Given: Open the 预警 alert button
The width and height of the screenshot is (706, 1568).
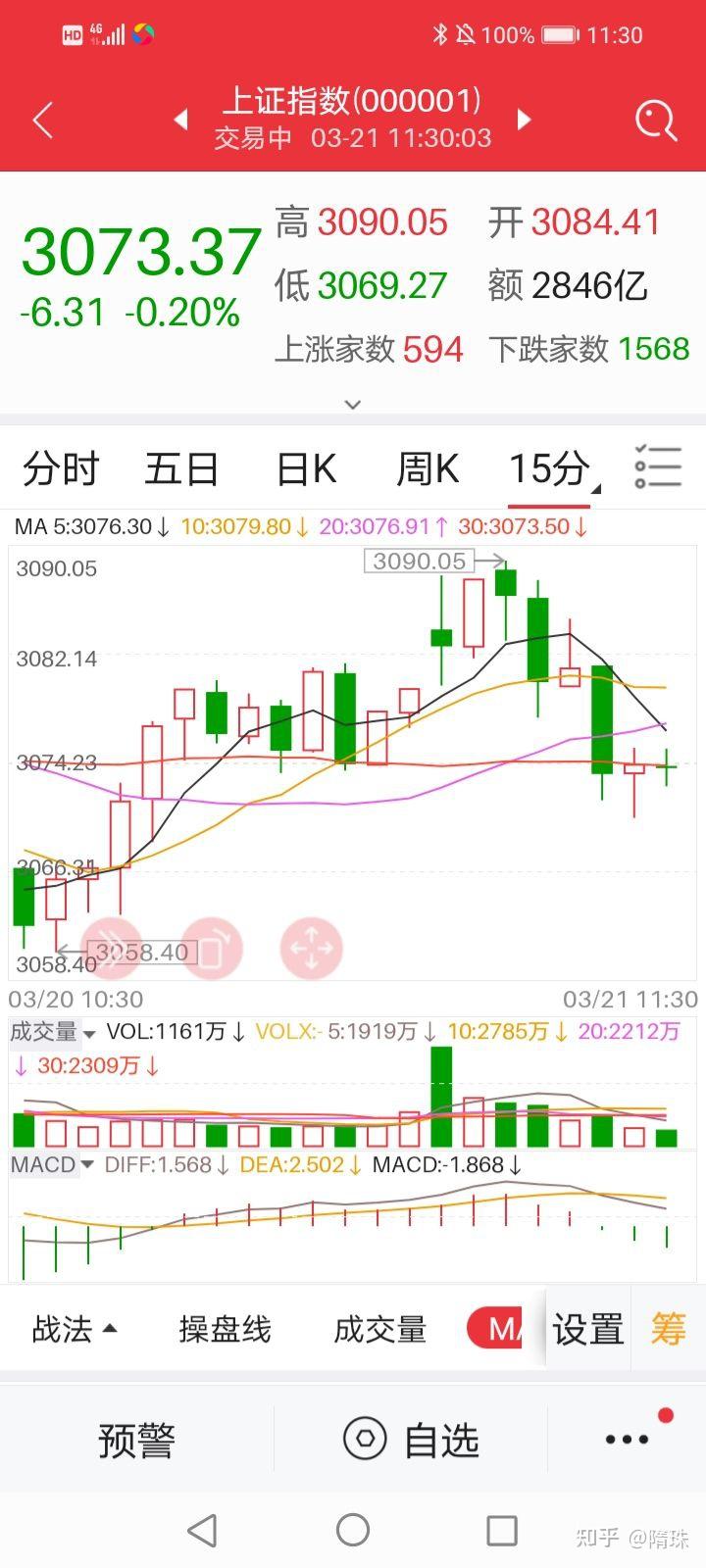Looking at the screenshot, I should point(136,1440).
